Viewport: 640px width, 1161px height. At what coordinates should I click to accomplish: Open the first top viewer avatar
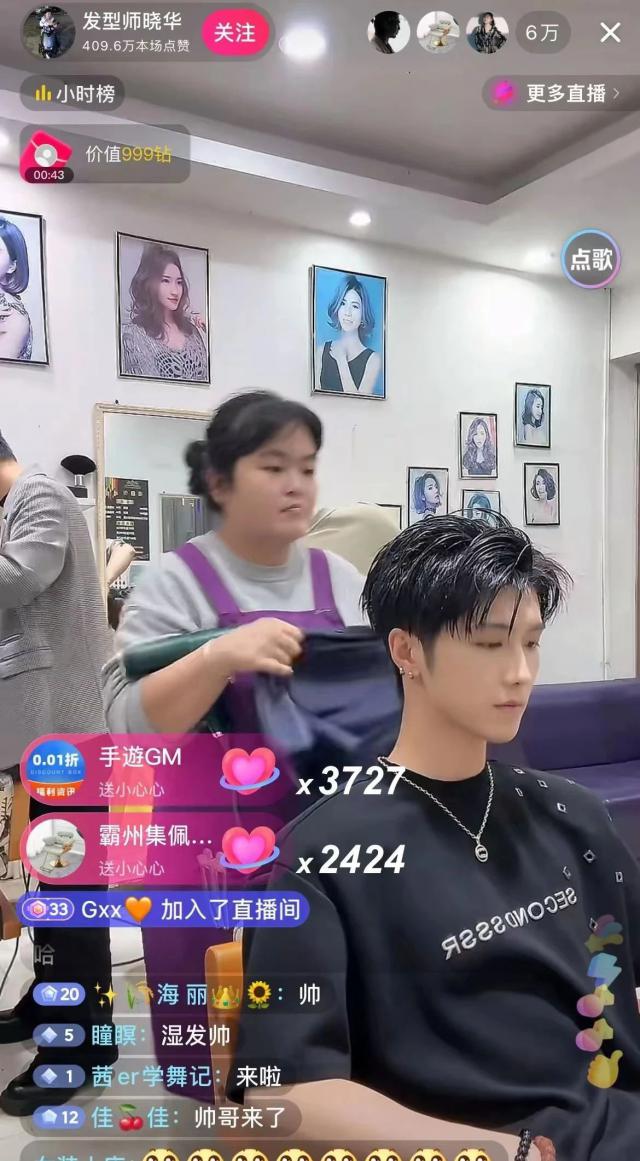tap(389, 33)
